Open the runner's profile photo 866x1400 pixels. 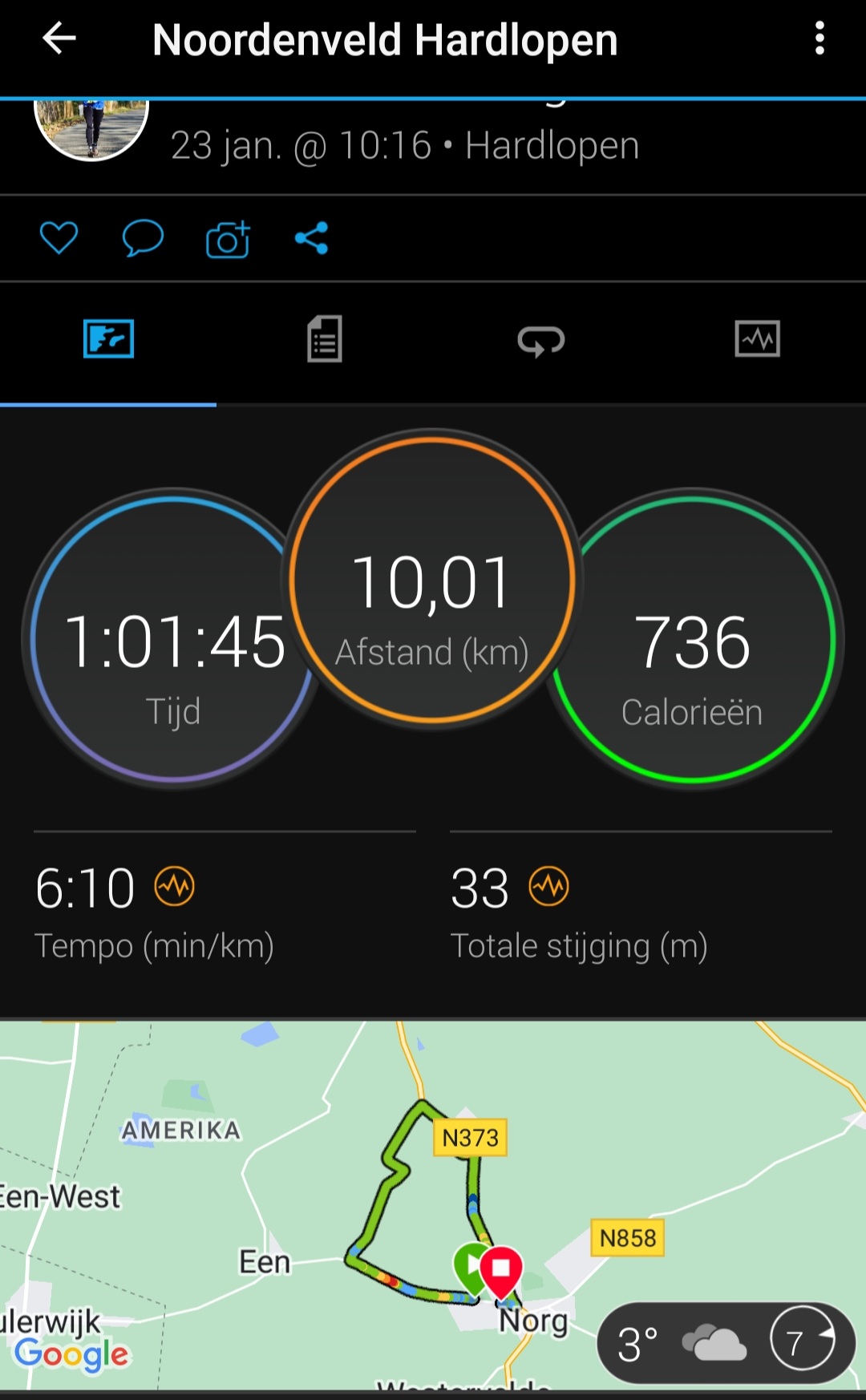(x=91, y=128)
